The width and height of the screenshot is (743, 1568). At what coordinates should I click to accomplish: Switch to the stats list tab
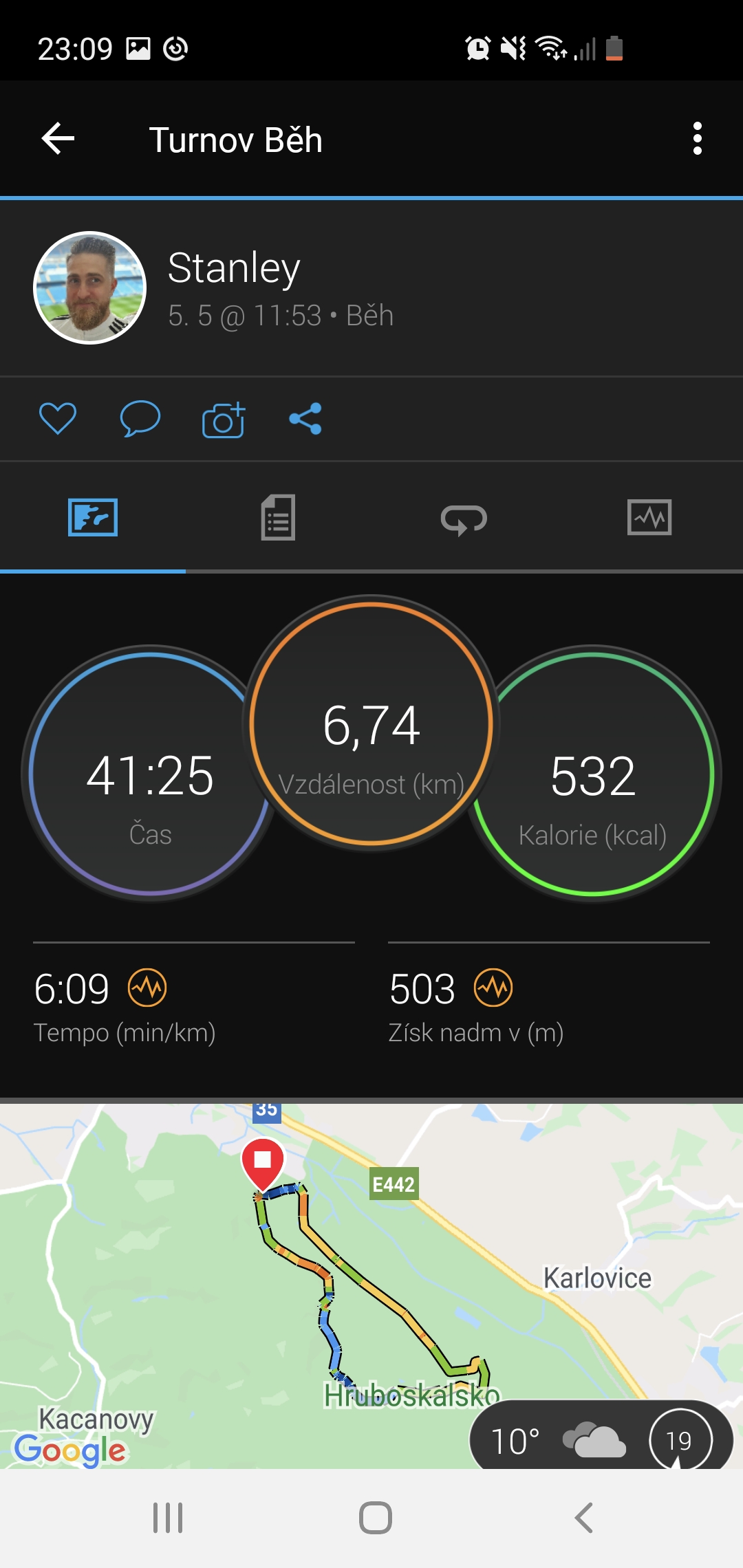pyautogui.click(x=279, y=517)
